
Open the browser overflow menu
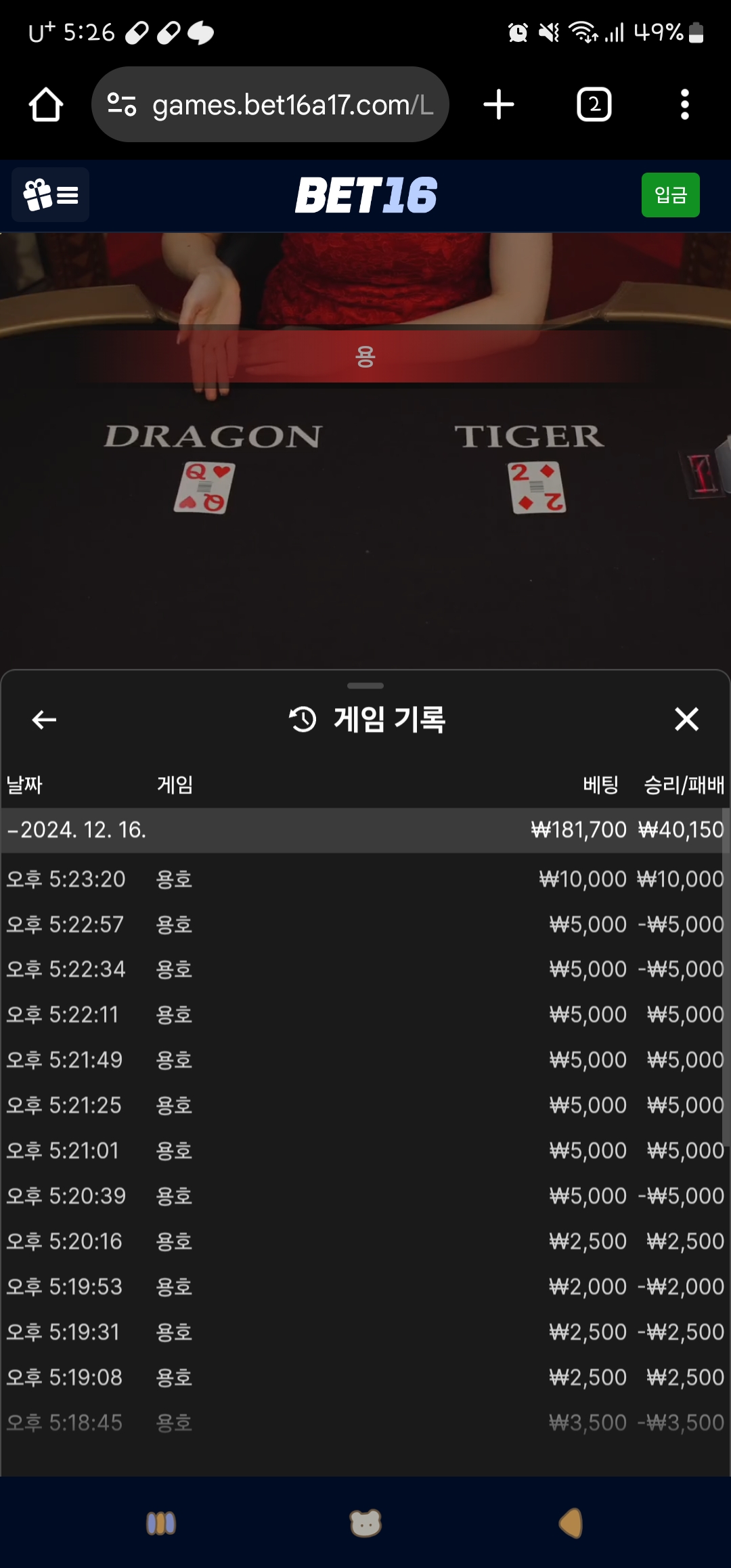point(684,105)
